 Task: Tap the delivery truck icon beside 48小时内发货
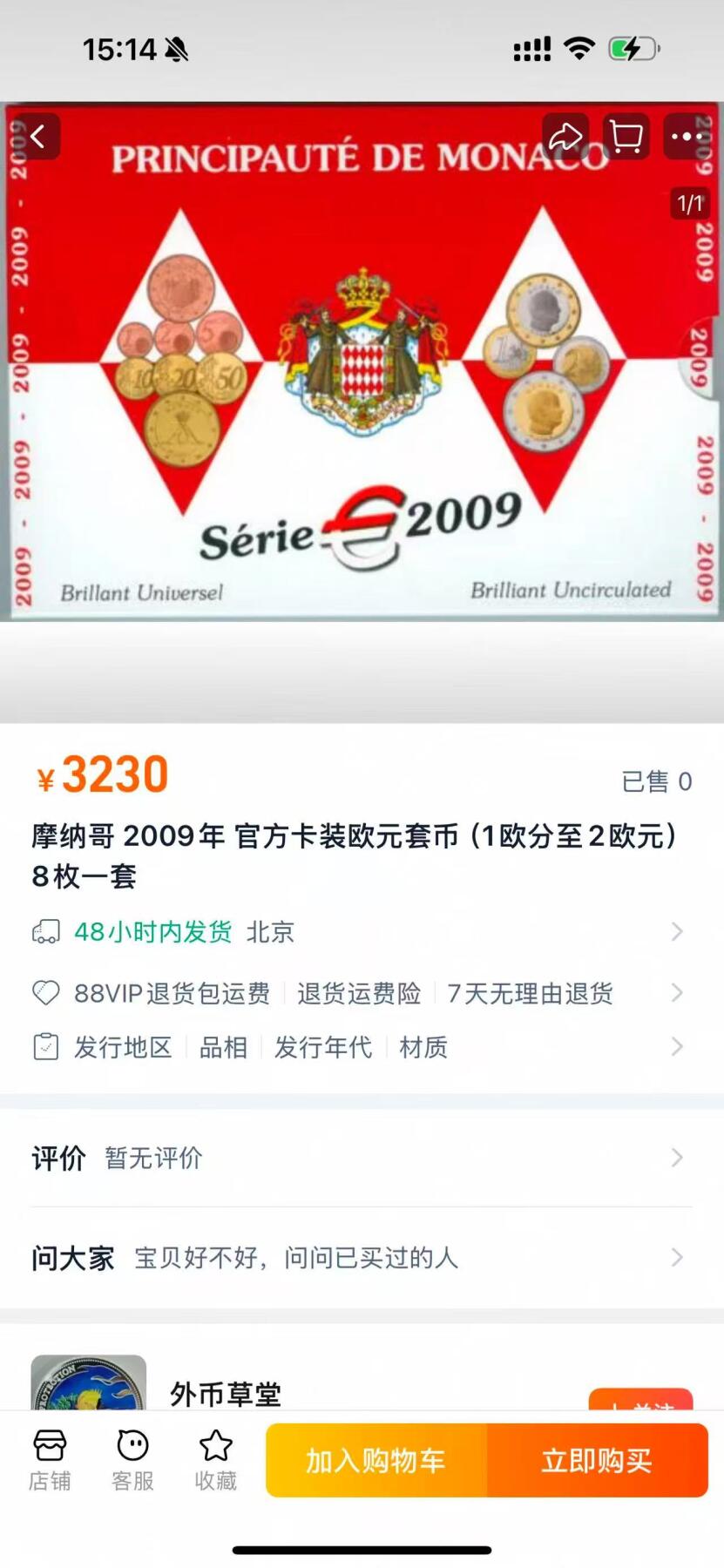(x=46, y=931)
